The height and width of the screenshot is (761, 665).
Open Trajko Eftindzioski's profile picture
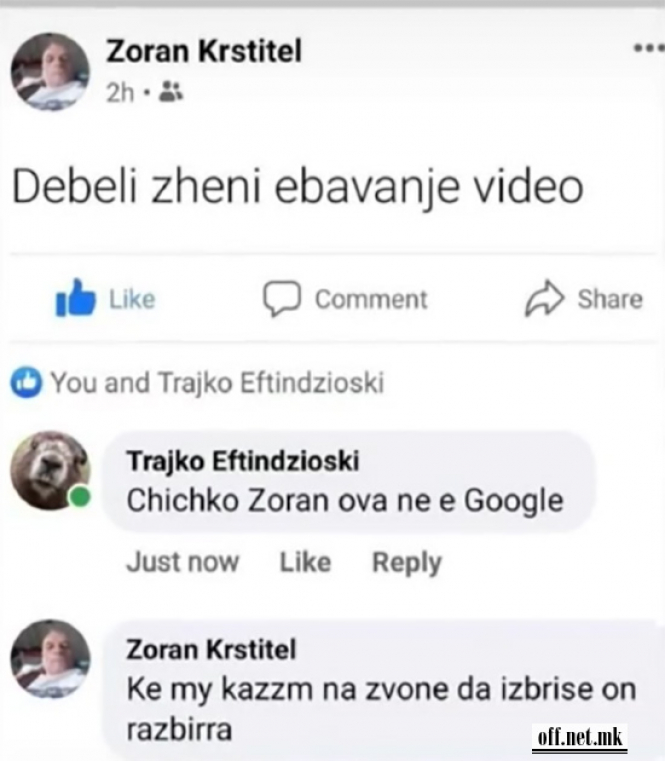49,470
